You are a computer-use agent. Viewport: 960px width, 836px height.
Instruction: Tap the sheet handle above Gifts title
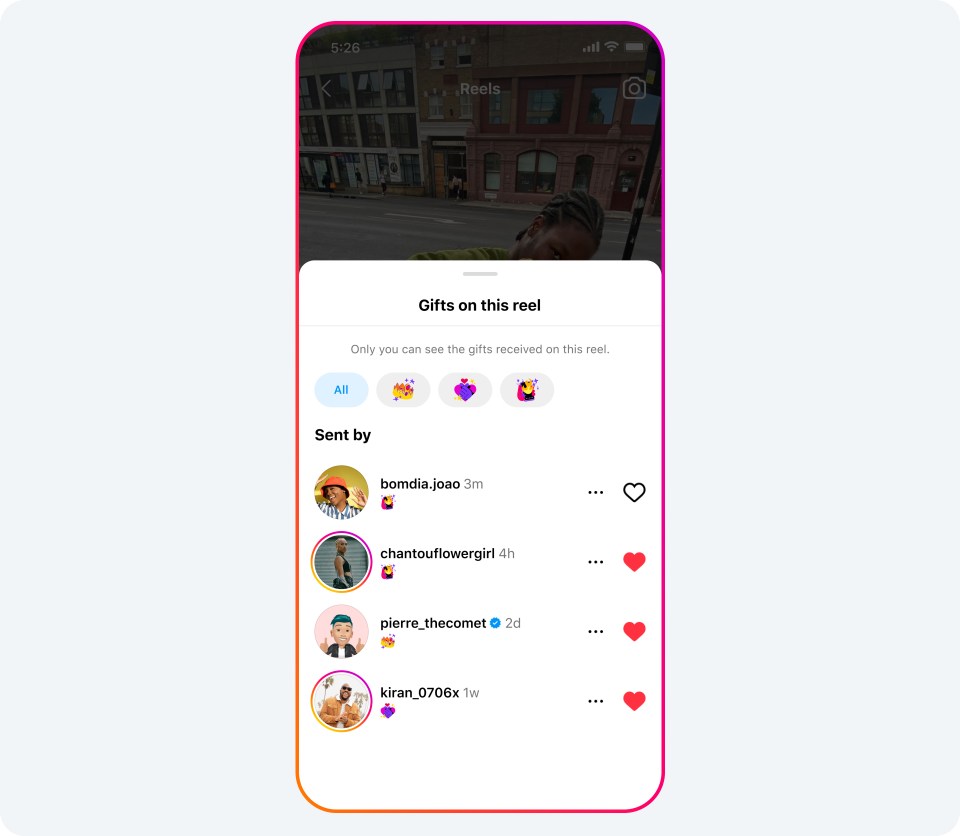coord(480,273)
